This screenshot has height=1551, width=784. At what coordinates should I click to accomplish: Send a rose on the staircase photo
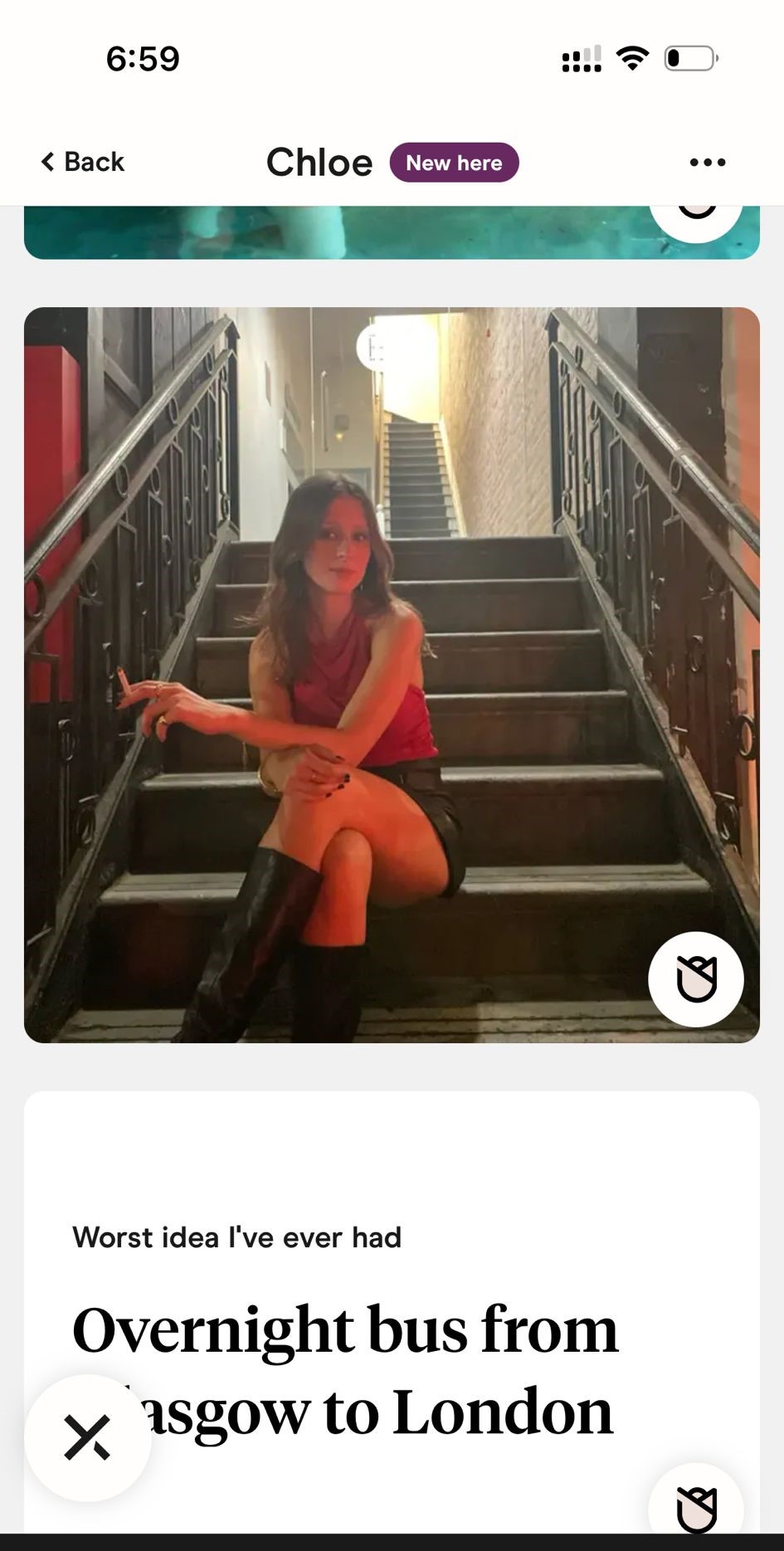point(695,979)
